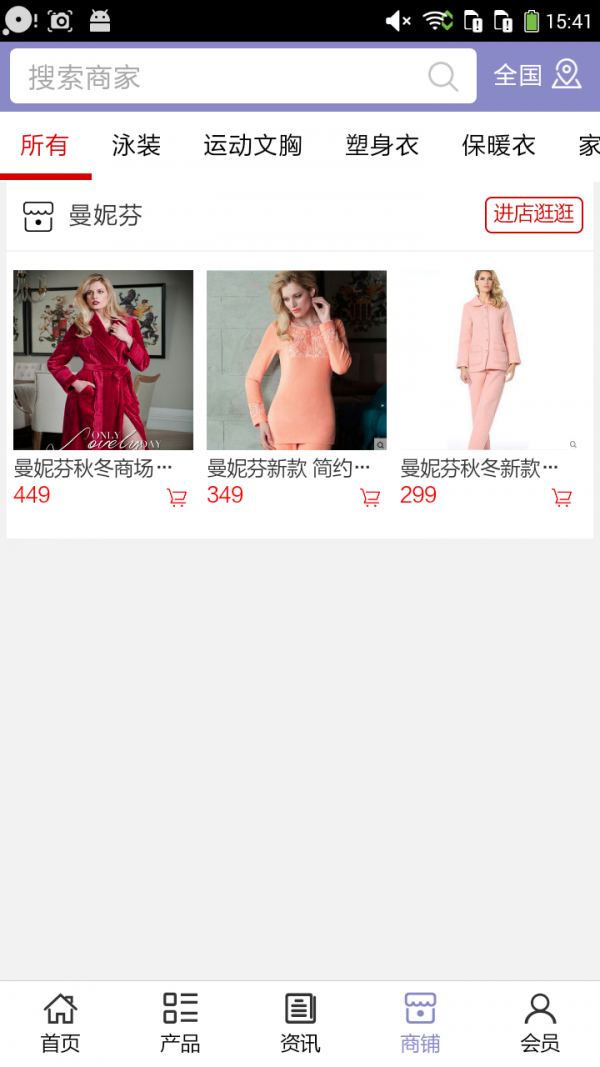Viewport: 600px width, 1067px height.
Task: Add the 299 item to cart
Action: (562, 498)
